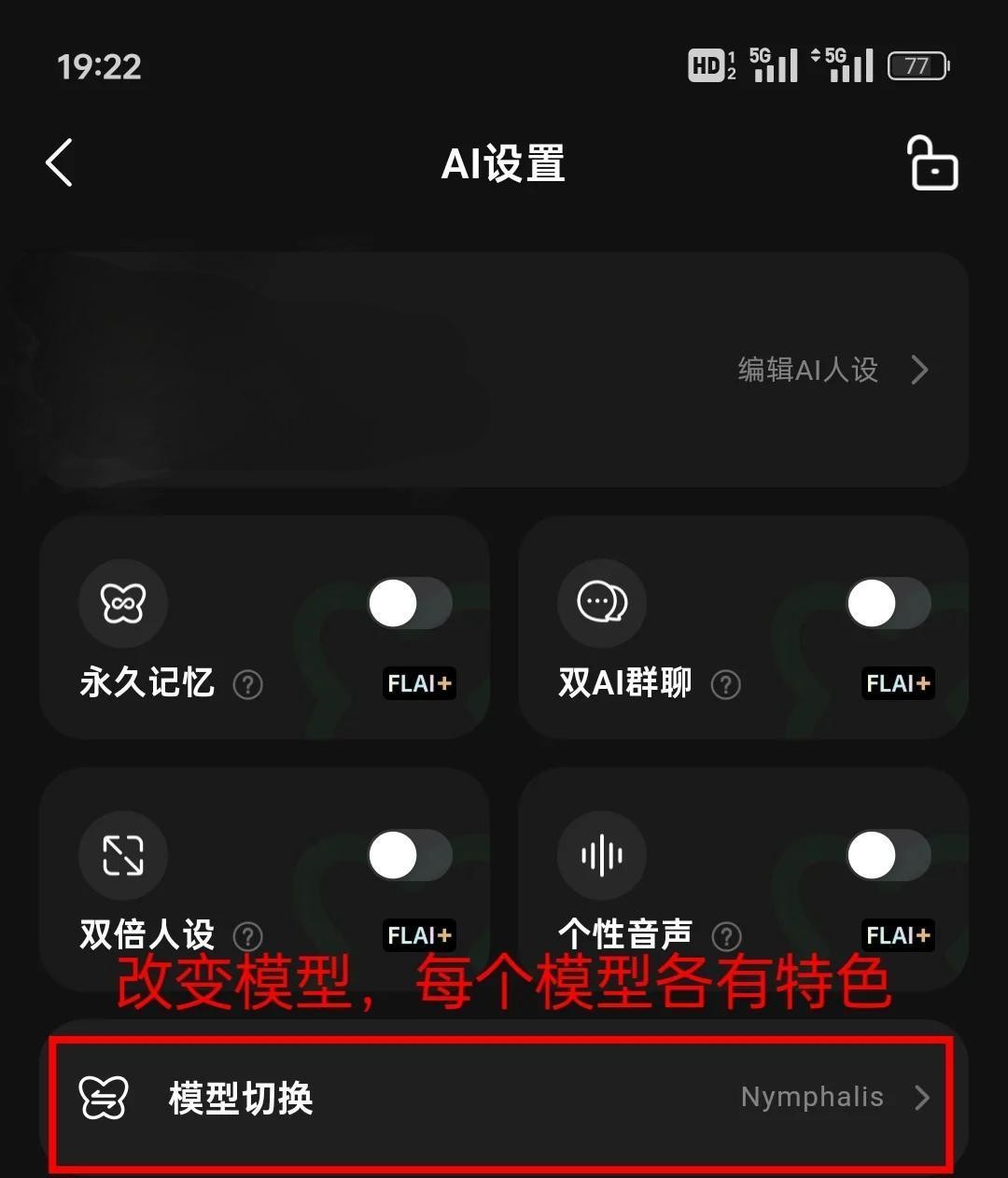The width and height of the screenshot is (1008, 1178).
Task: Turn on the 个性音声 switch
Action: point(888,856)
